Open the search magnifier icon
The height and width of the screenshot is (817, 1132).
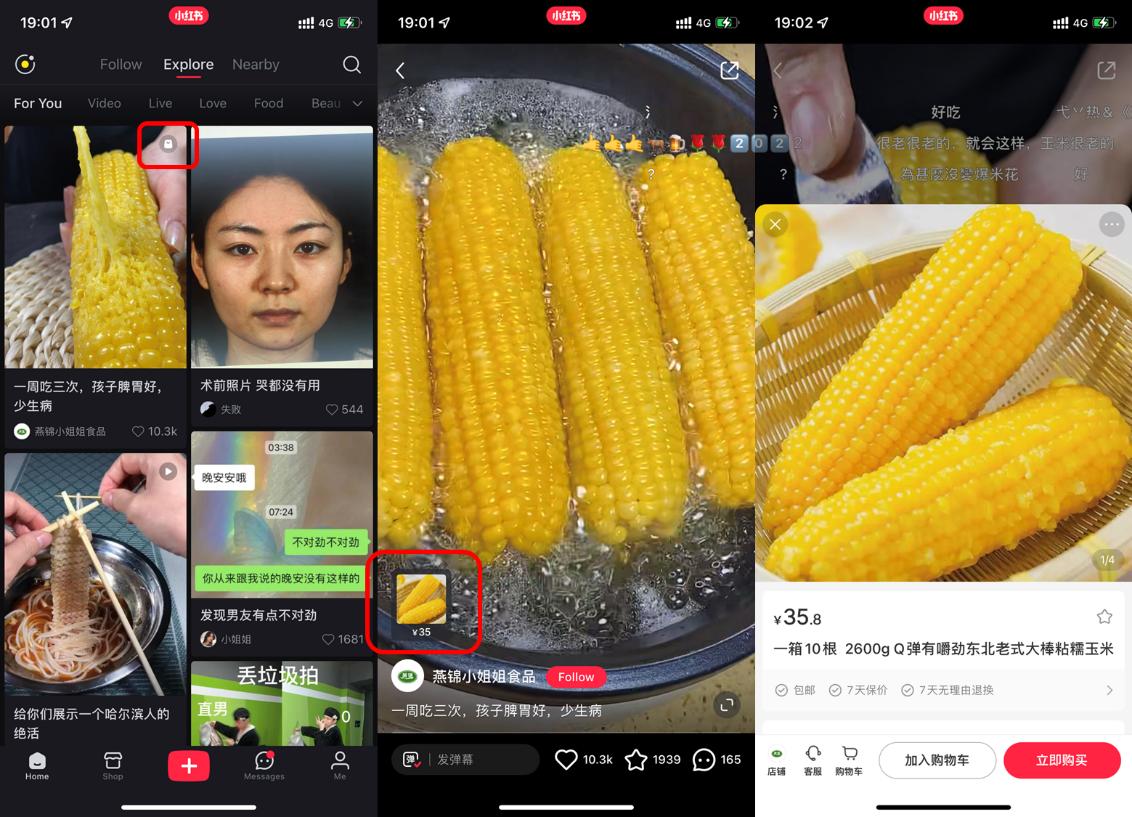(x=352, y=65)
